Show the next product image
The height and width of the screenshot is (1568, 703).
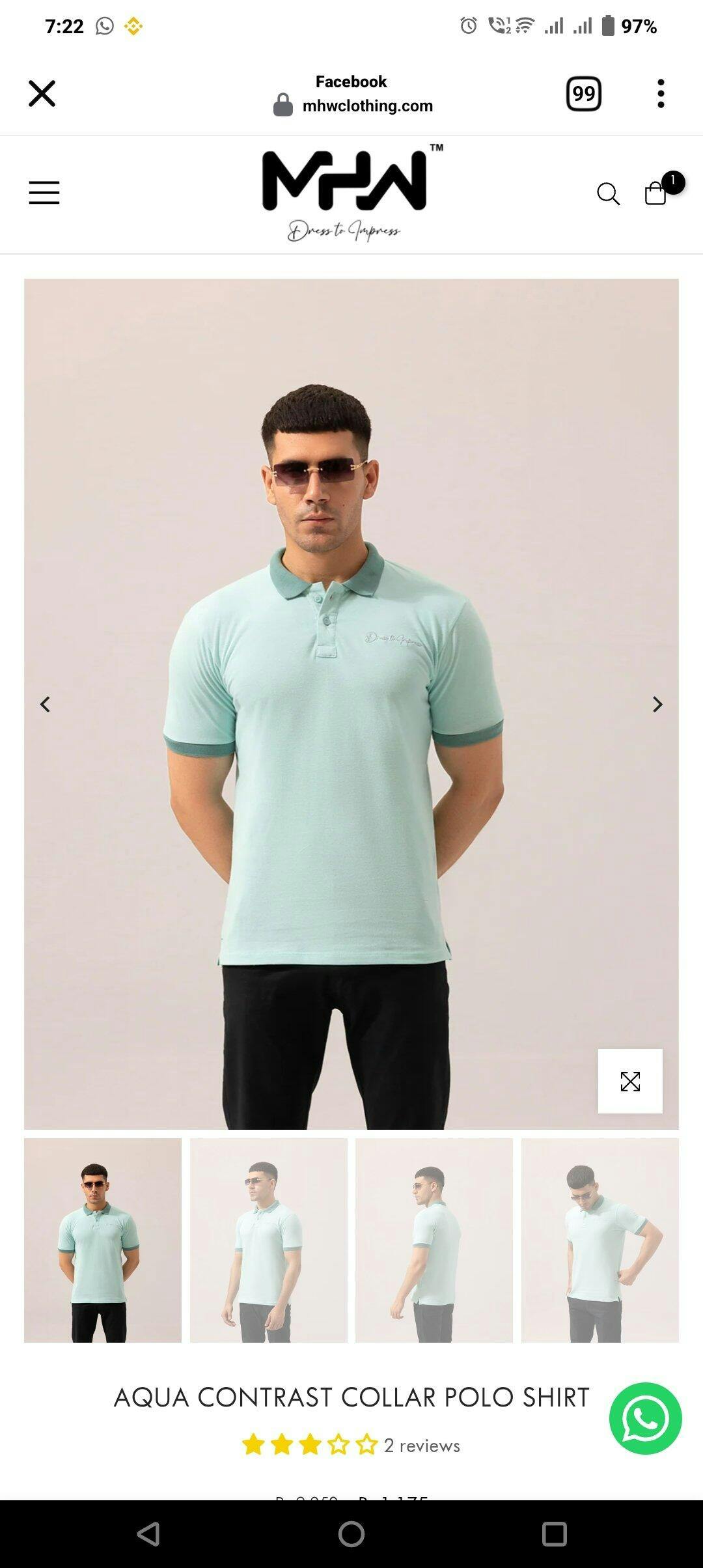tap(657, 704)
